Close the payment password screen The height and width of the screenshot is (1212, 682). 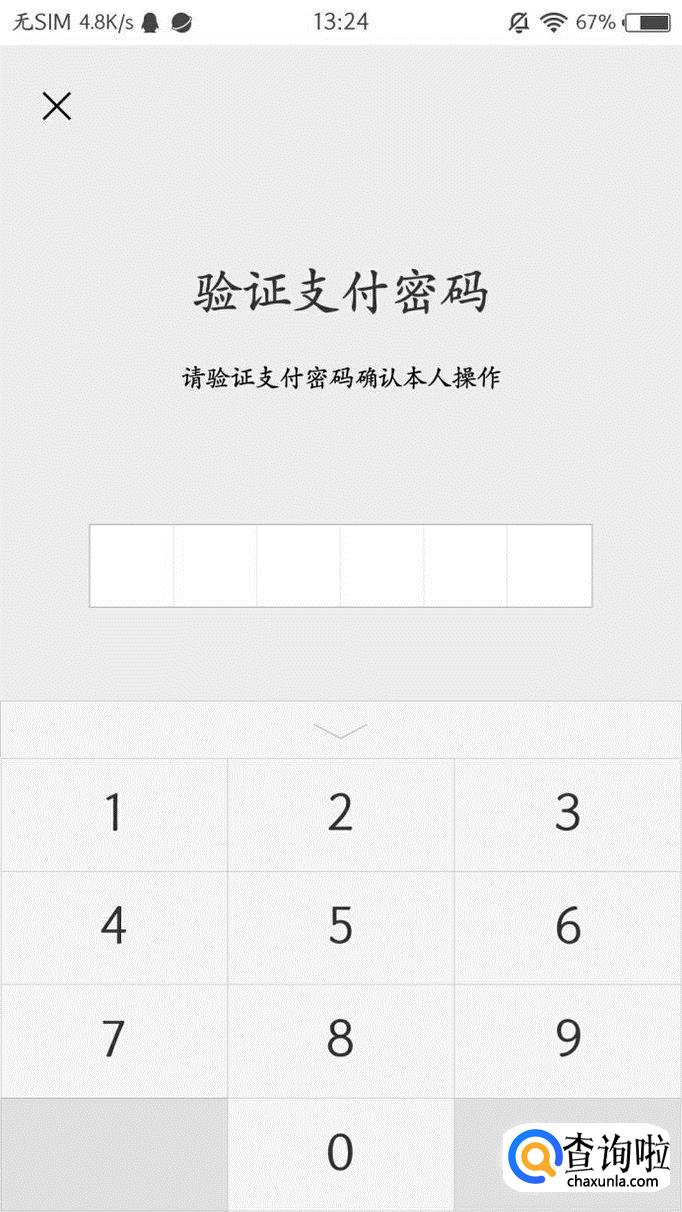click(x=57, y=106)
